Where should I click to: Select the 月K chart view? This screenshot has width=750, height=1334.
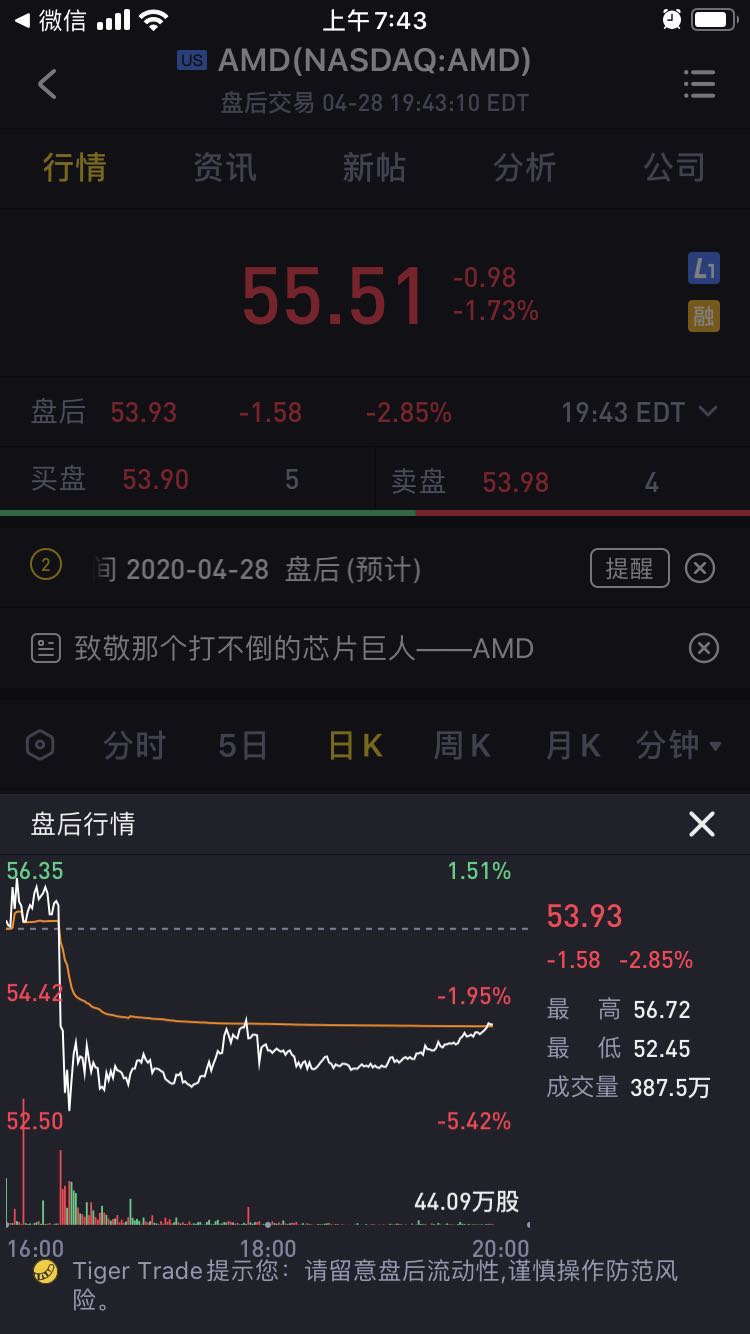[572, 746]
